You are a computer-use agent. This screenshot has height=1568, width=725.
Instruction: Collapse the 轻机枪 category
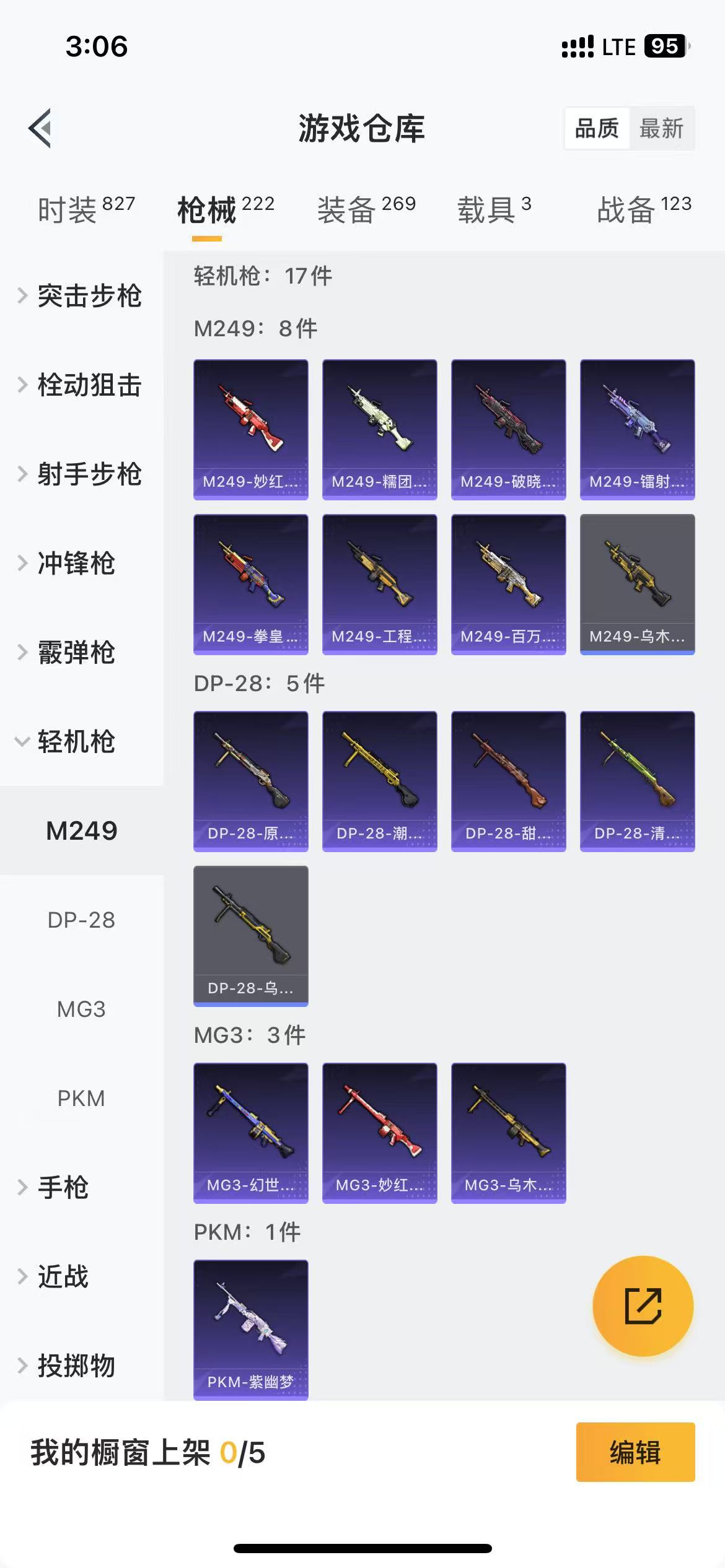click(x=74, y=741)
